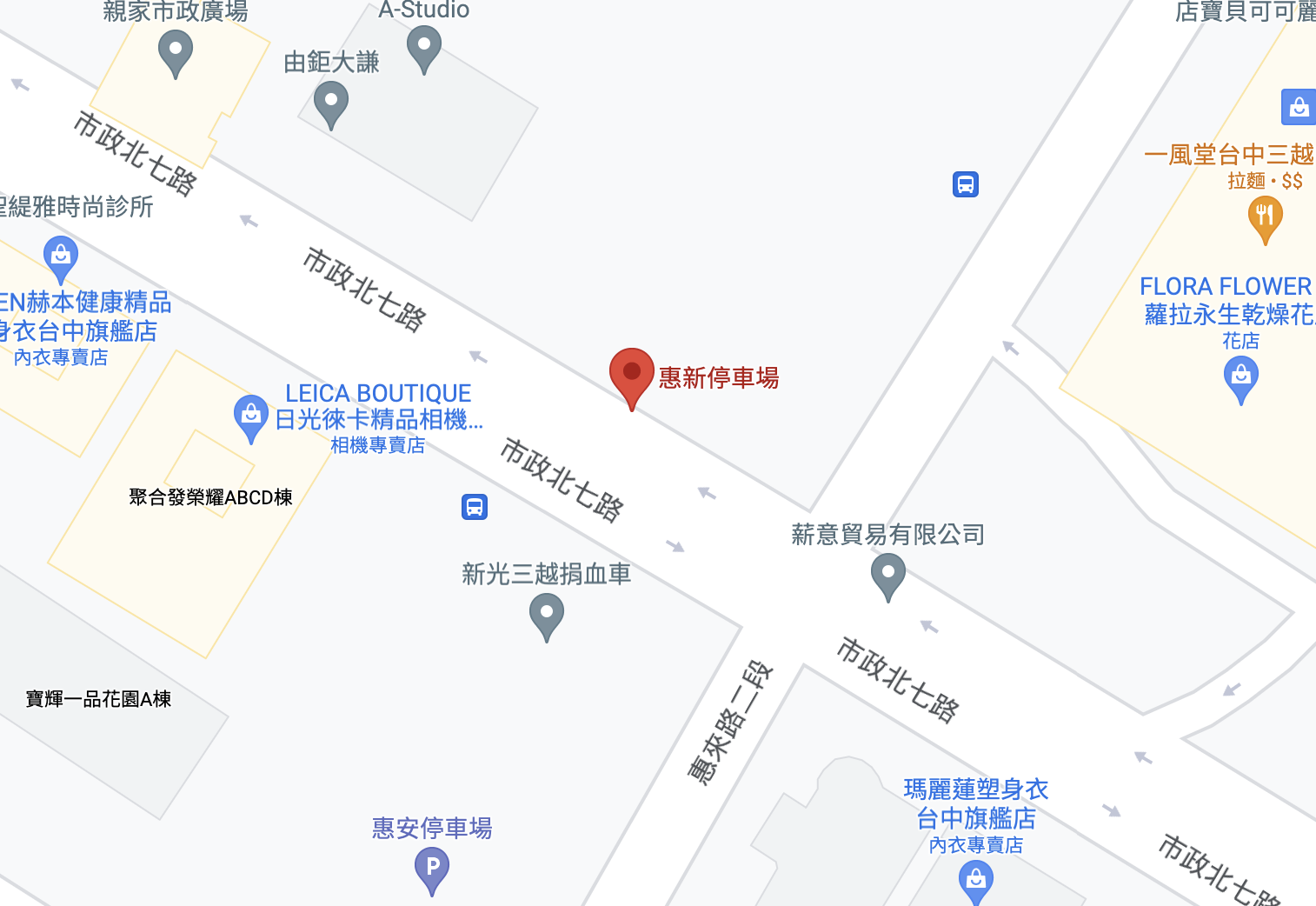Open the 赫本健康精品 shop marker

pyautogui.click(x=61, y=256)
